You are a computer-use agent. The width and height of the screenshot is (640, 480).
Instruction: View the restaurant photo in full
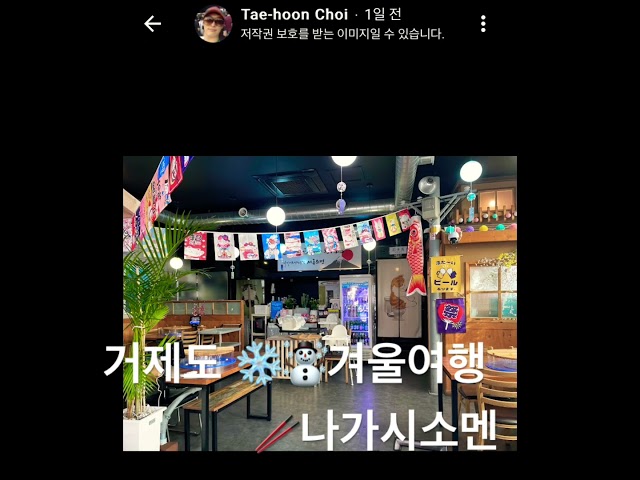point(320,303)
